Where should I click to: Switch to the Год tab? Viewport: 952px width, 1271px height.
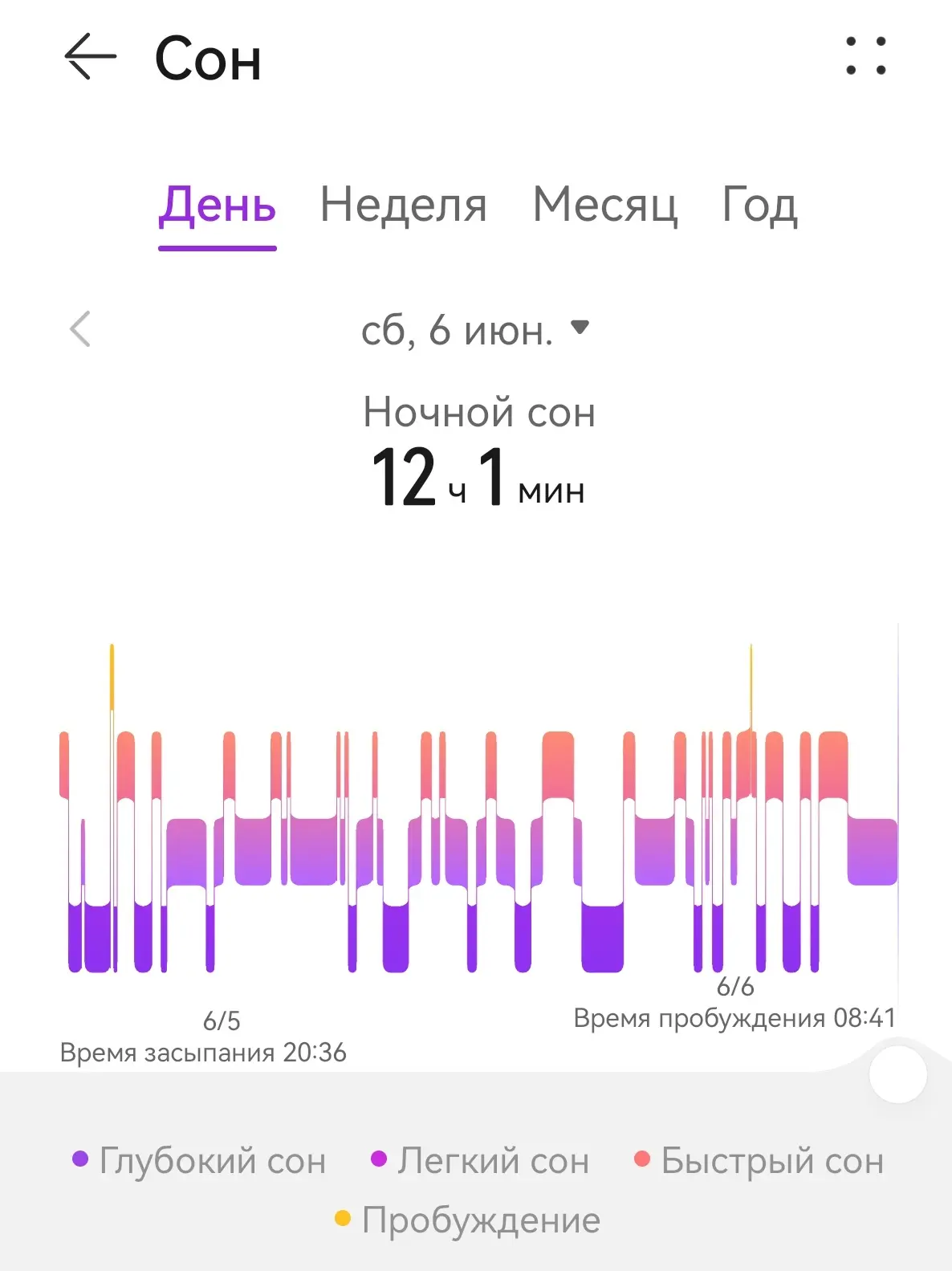[759, 205]
